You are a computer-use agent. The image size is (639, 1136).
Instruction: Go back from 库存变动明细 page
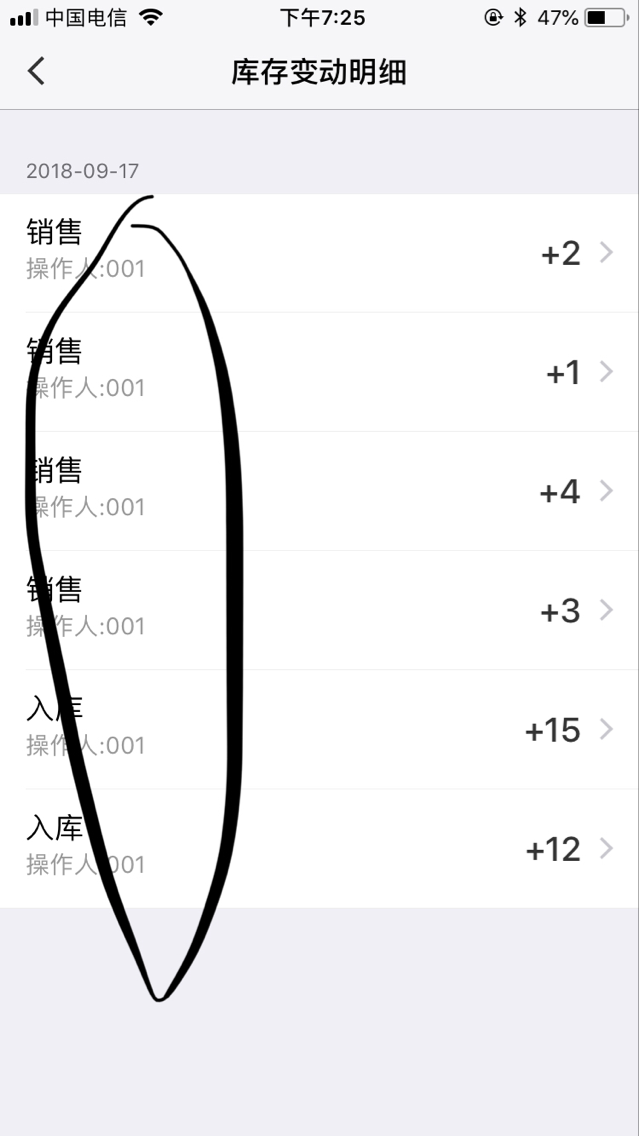pyautogui.click(x=36, y=72)
